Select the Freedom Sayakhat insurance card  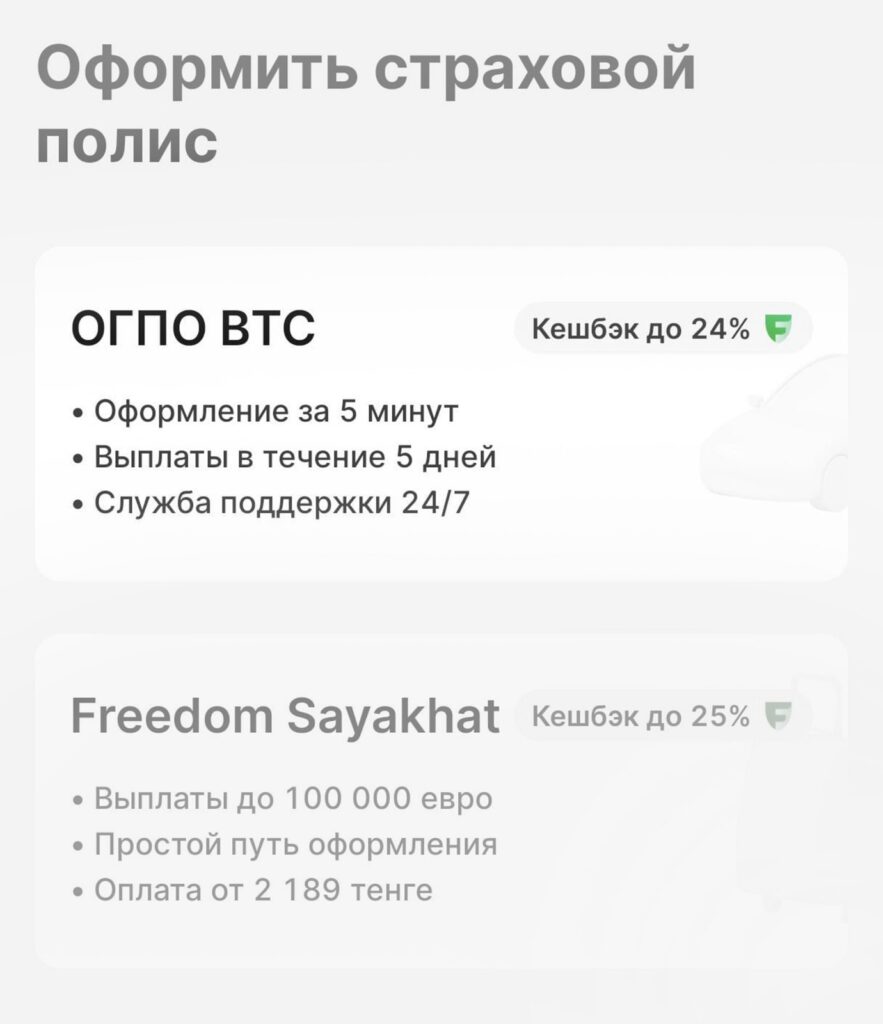click(x=440, y=800)
